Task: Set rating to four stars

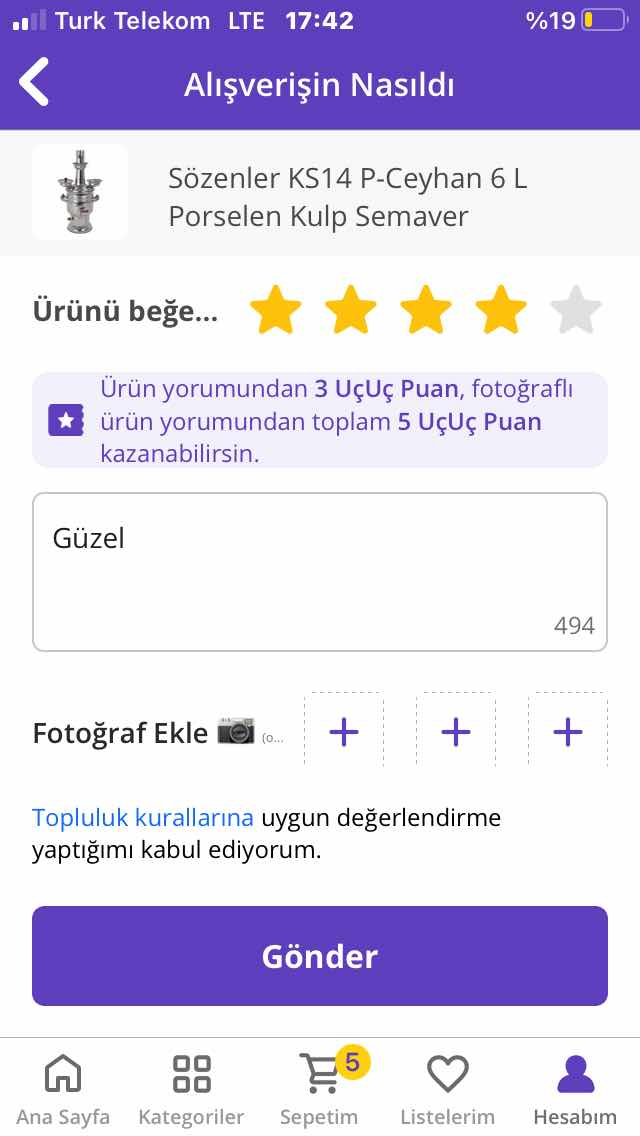Action: 500,310
